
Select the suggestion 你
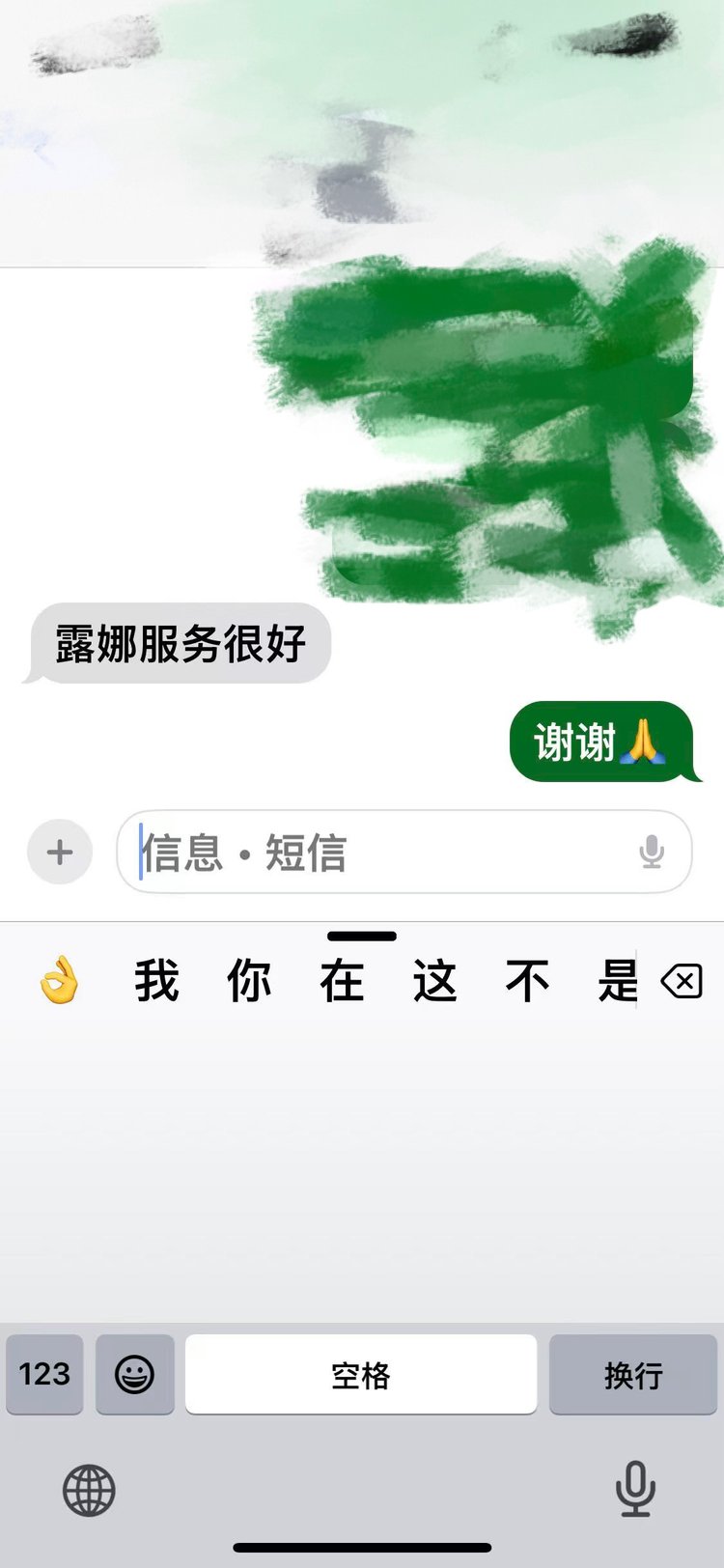[249, 981]
